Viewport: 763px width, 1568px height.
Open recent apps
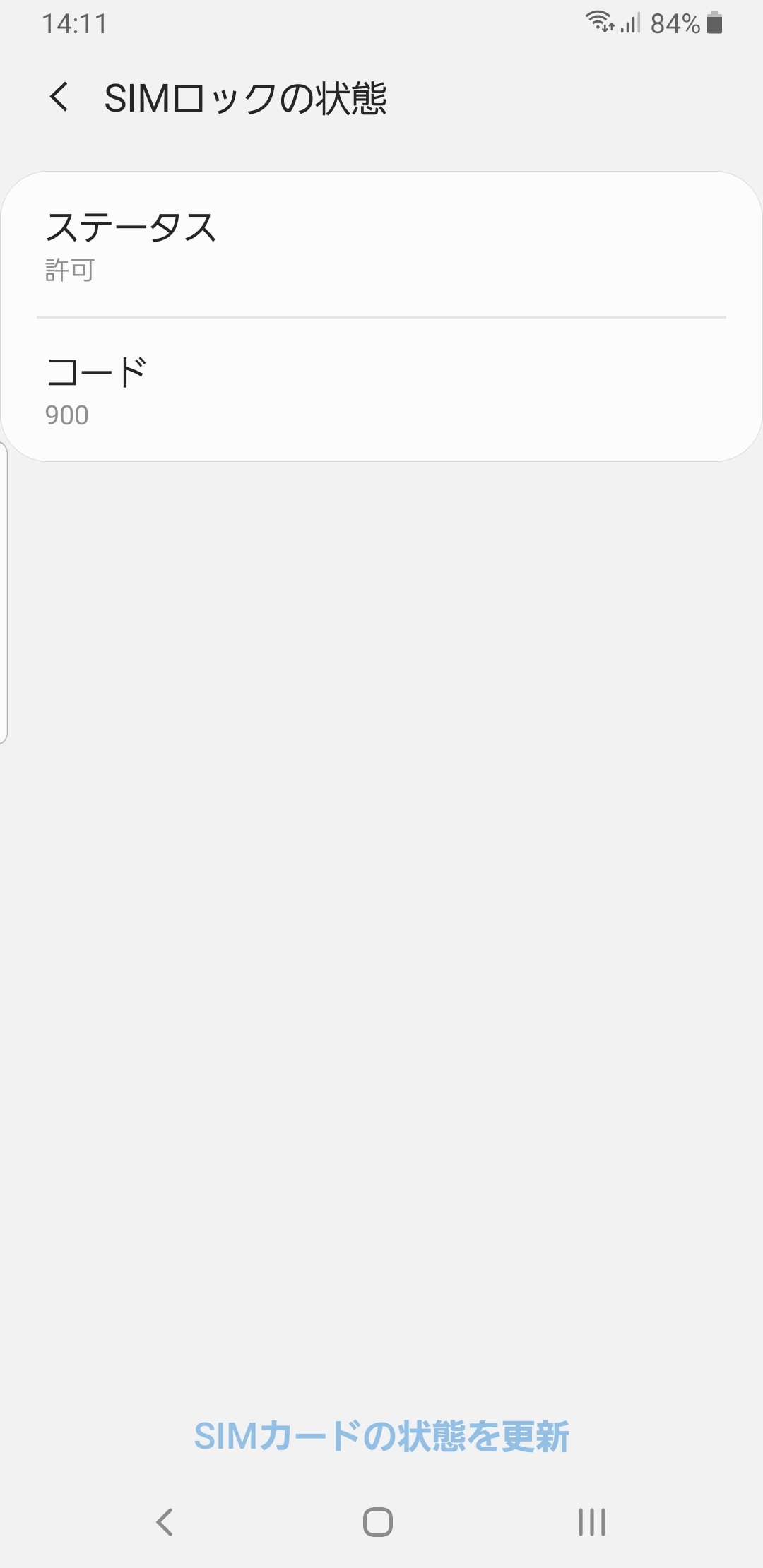coord(592,1522)
